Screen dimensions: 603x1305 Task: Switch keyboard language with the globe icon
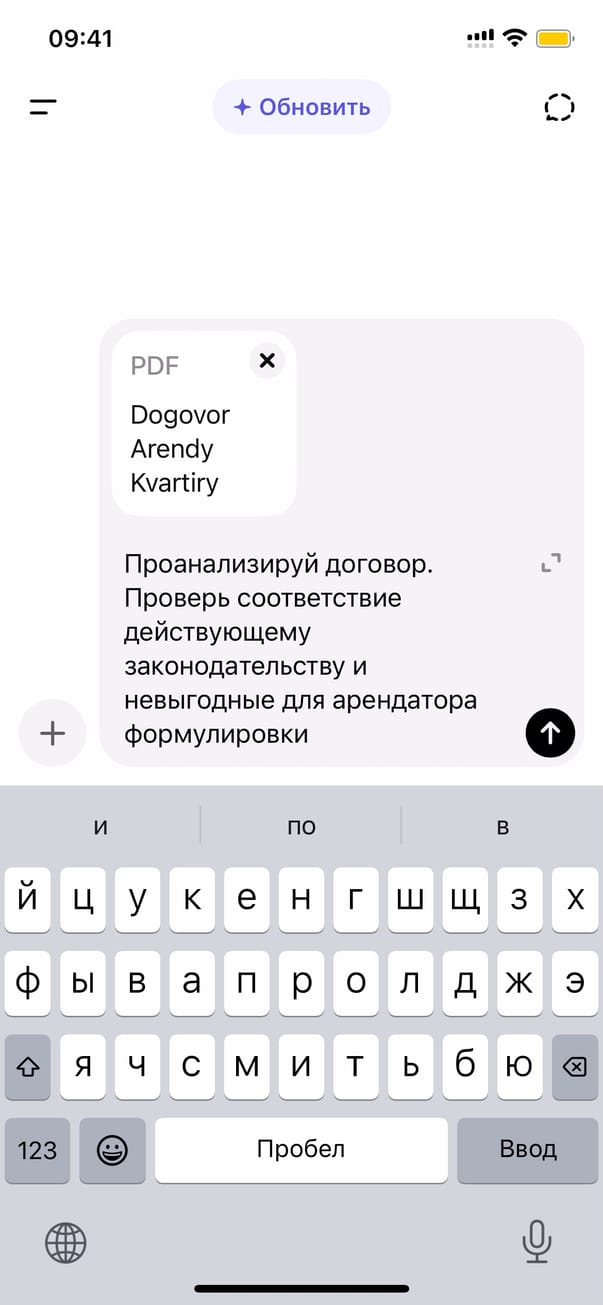(x=66, y=1243)
